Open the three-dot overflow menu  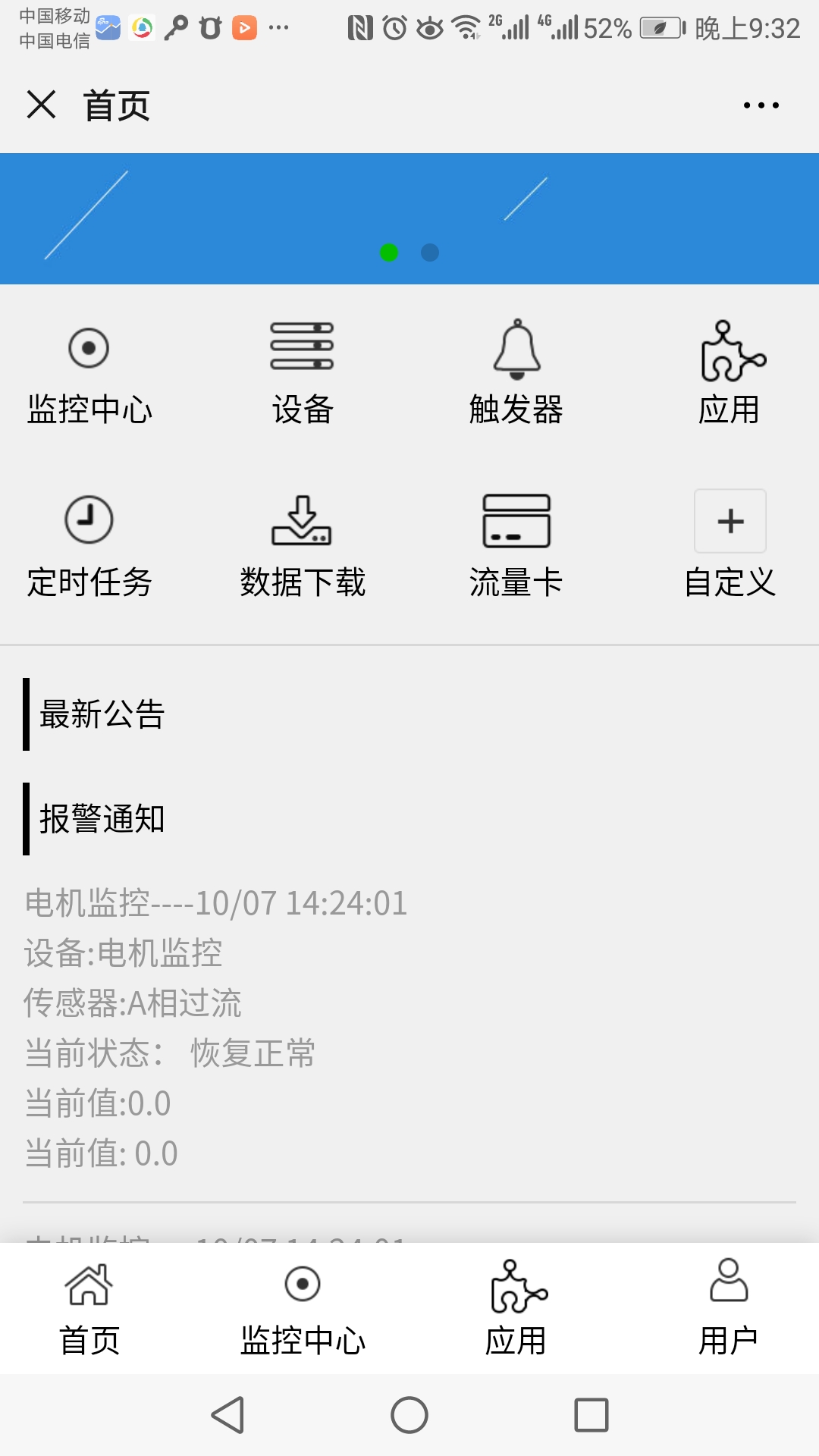point(761,105)
